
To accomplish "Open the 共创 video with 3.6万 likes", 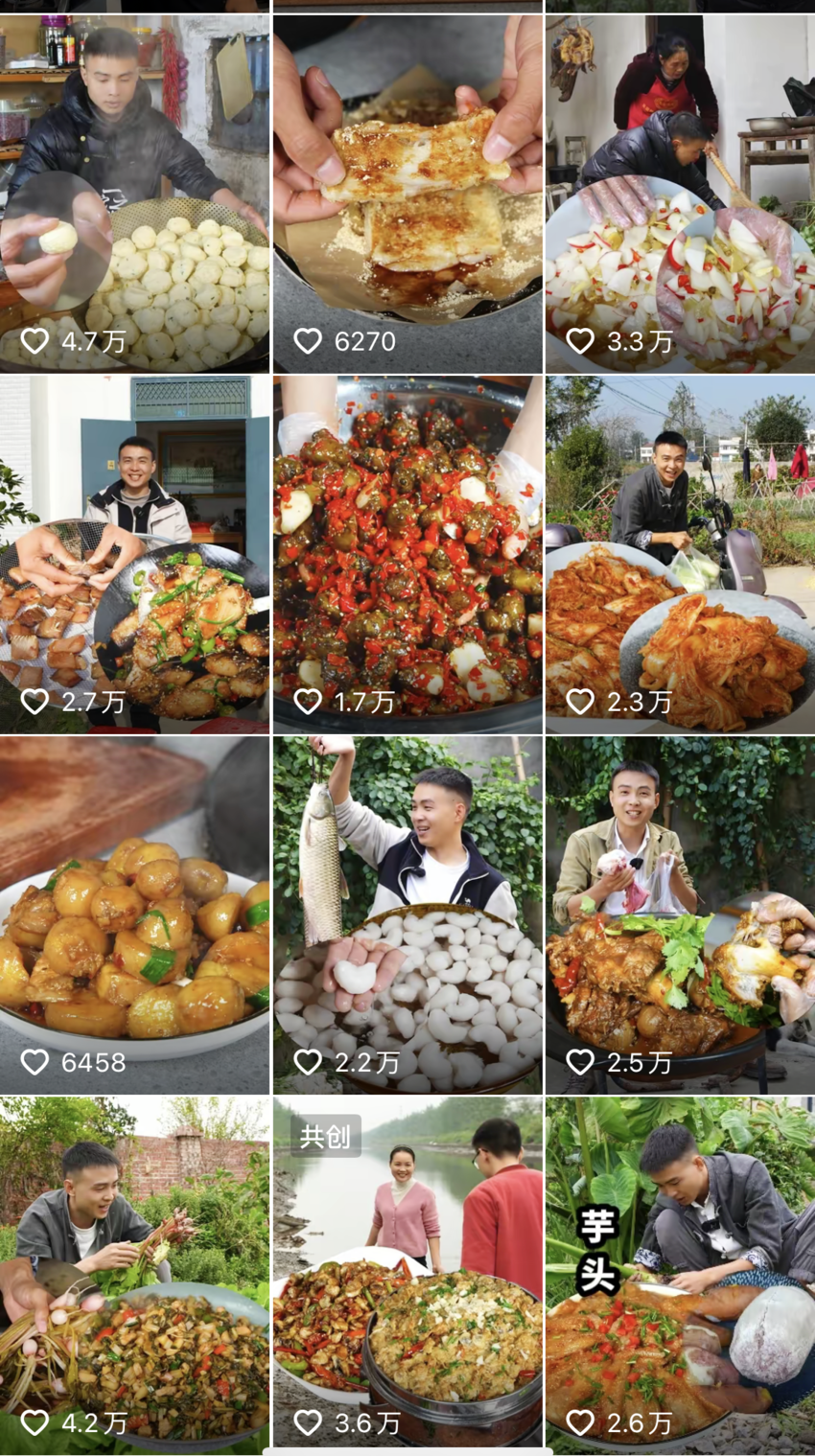I will click(407, 1273).
